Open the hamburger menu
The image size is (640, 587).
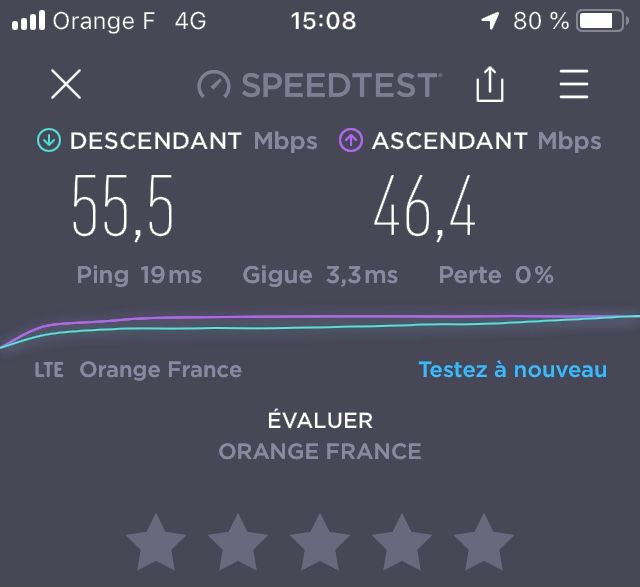coord(574,84)
